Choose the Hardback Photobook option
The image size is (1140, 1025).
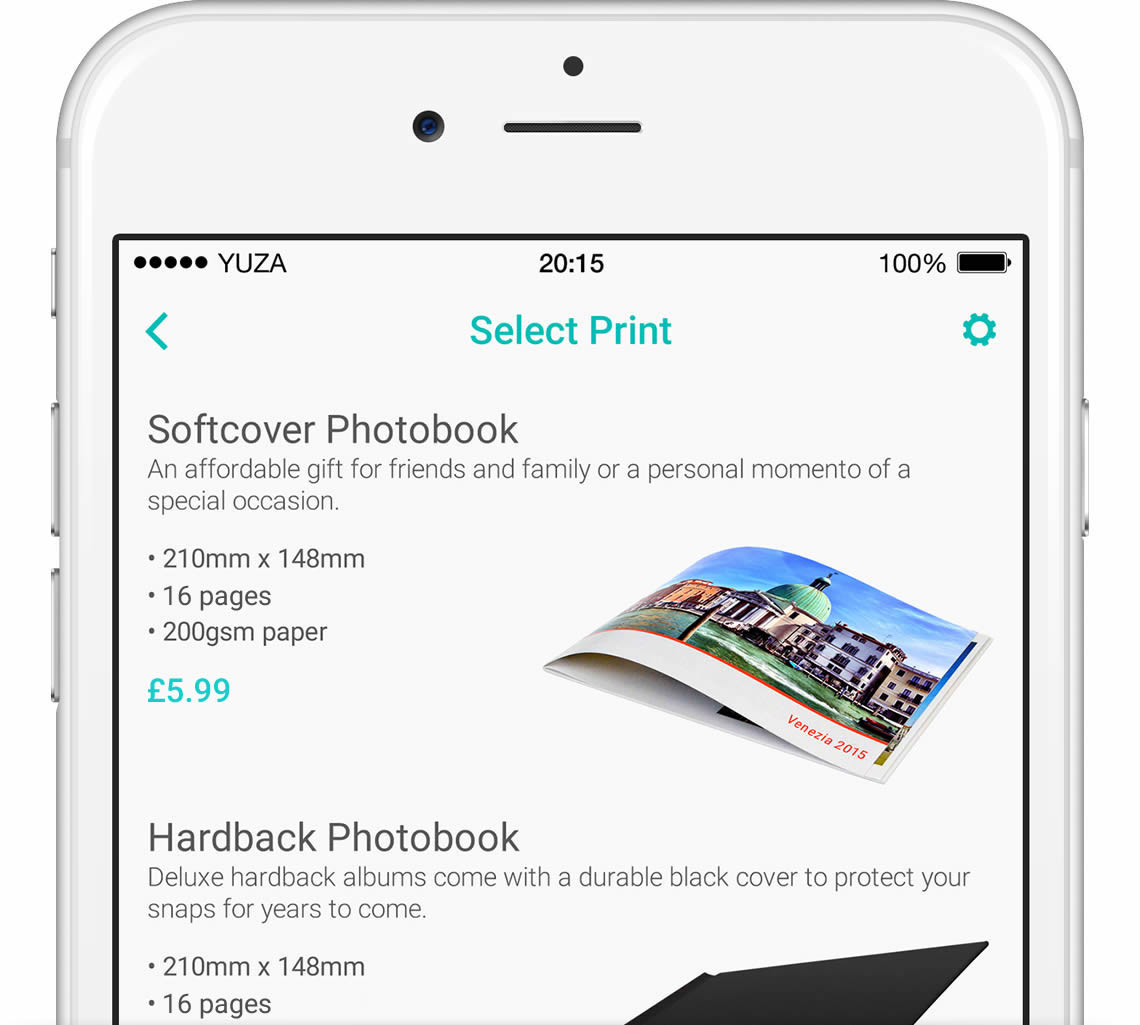333,838
